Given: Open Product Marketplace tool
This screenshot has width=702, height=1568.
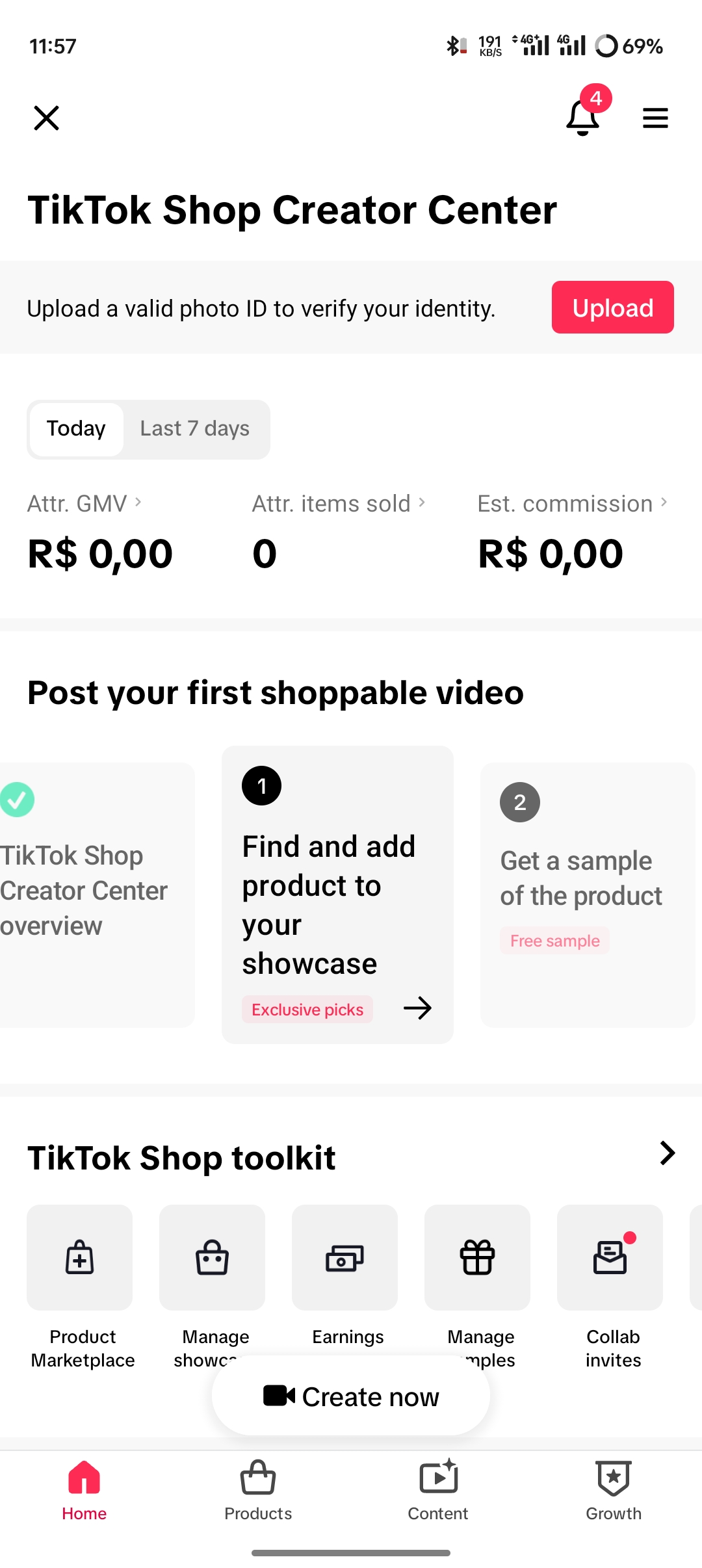Looking at the screenshot, I should coord(80,1258).
